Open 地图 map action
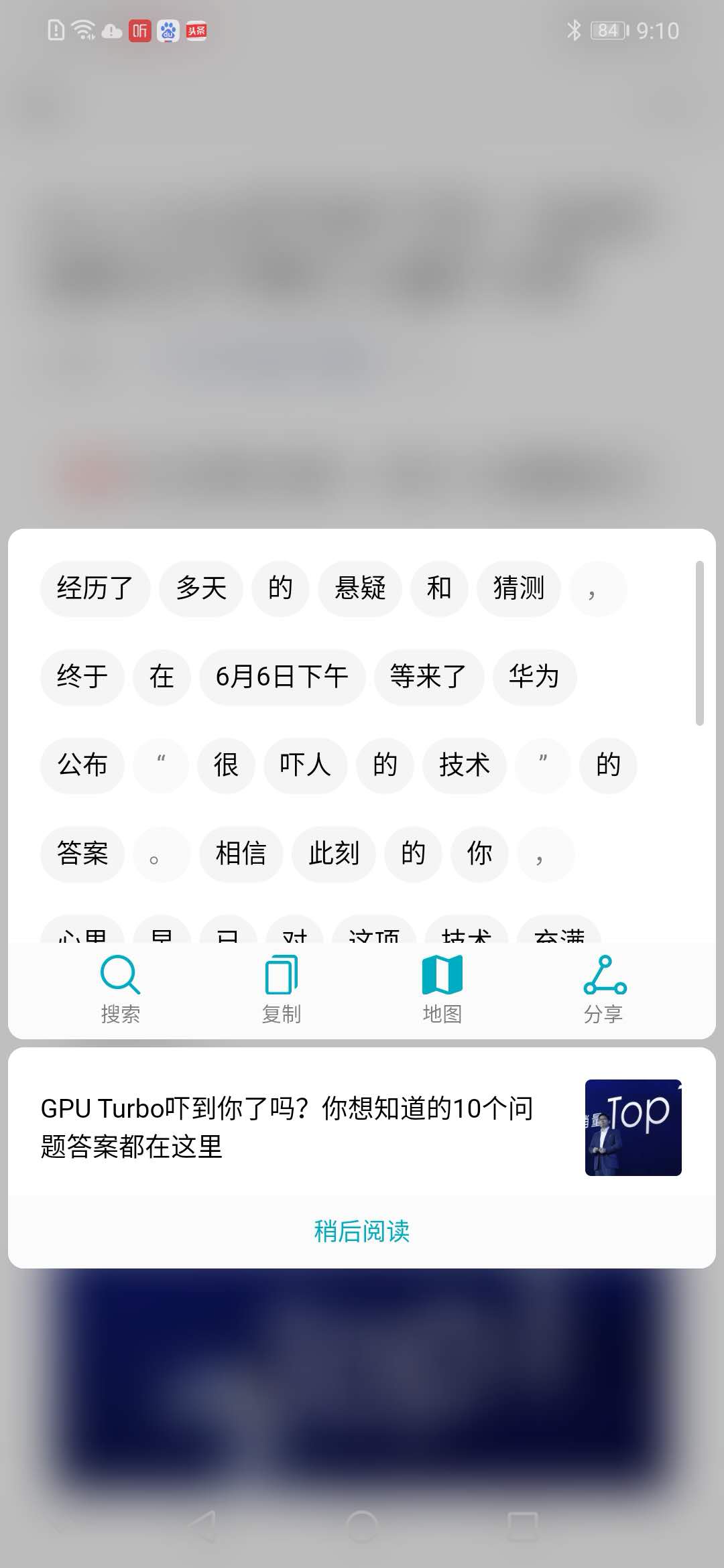Screen dimensions: 724x1568 tap(442, 988)
